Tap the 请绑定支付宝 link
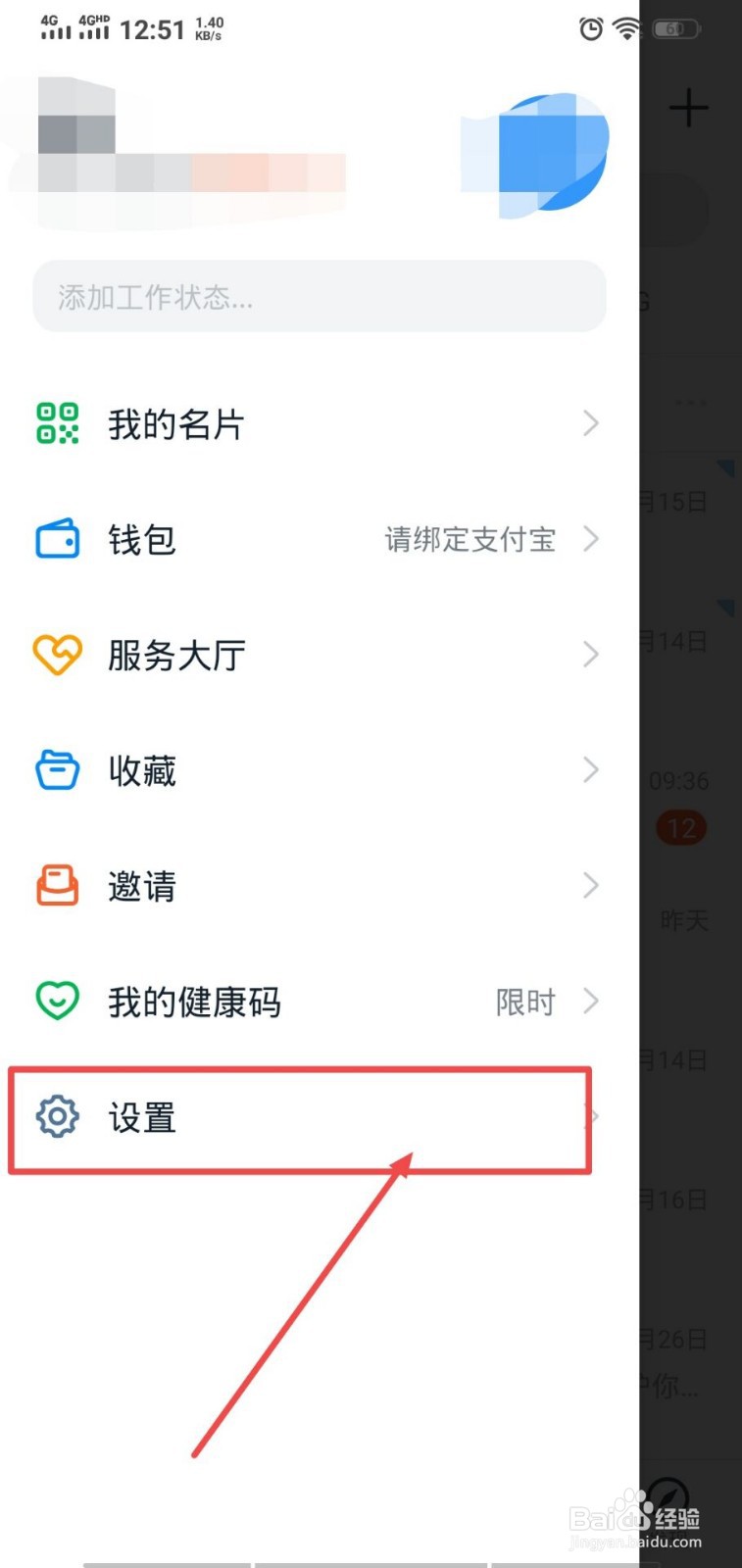742x1568 pixels. (x=470, y=539)
